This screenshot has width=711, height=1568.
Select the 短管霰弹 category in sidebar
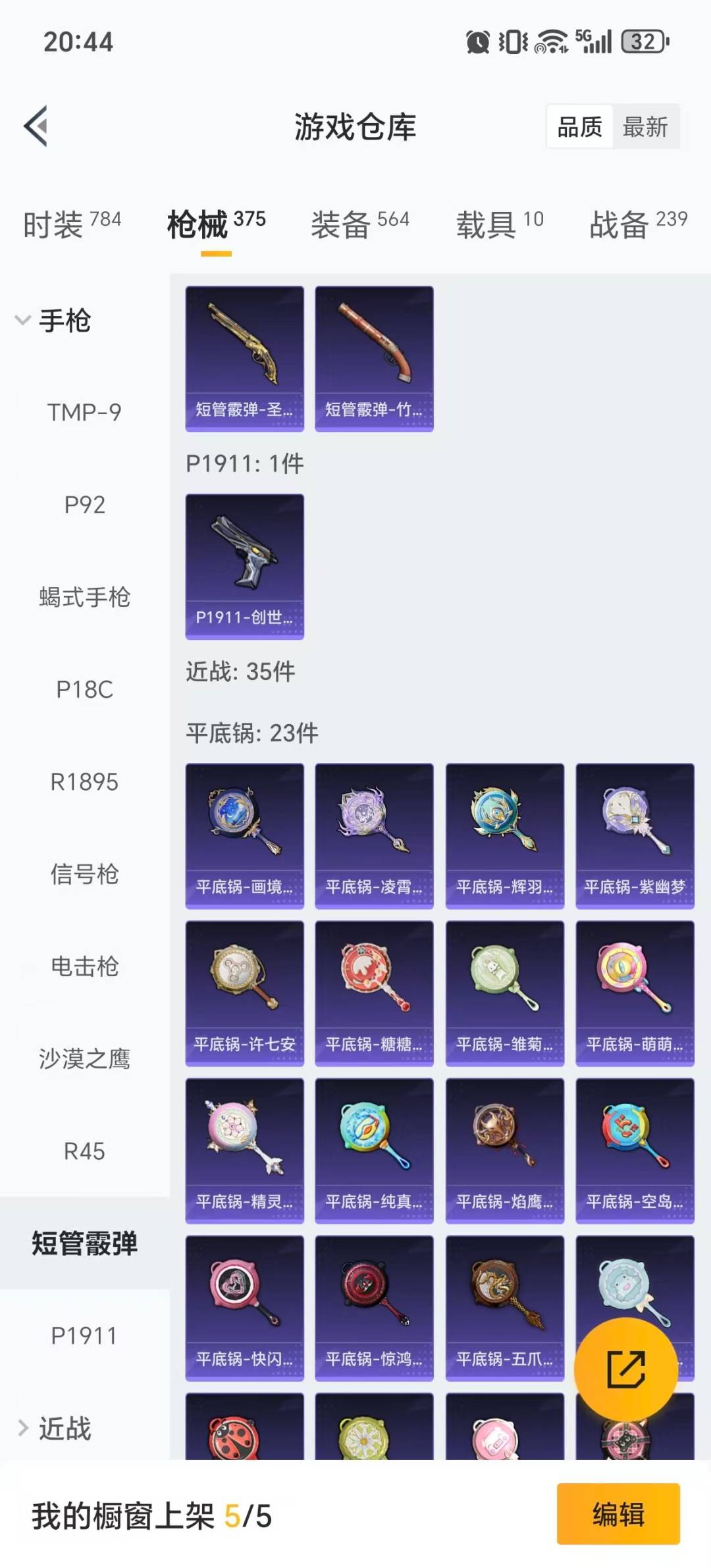[84, 1244]
